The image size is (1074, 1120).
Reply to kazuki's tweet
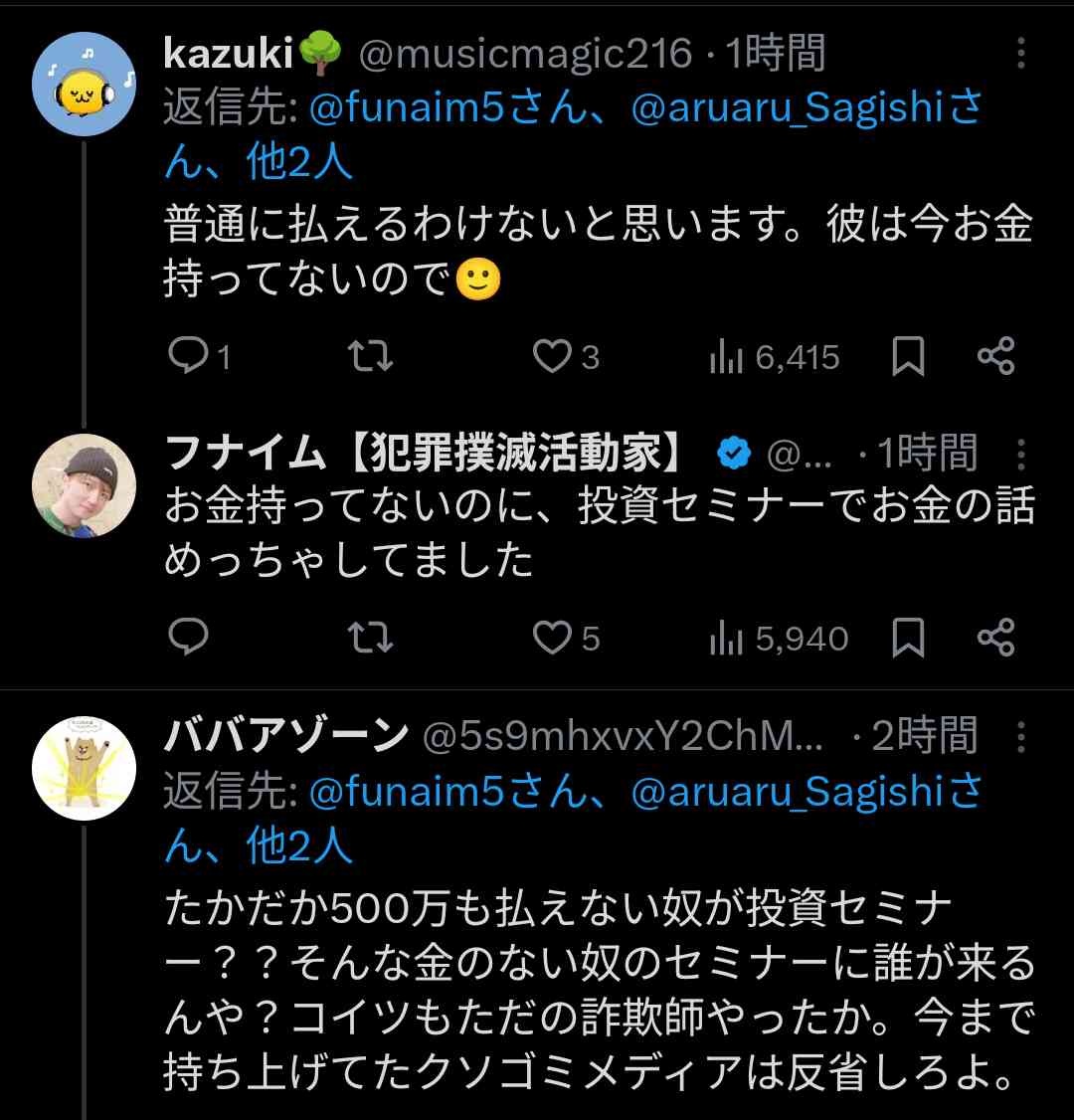click(188, 356)
